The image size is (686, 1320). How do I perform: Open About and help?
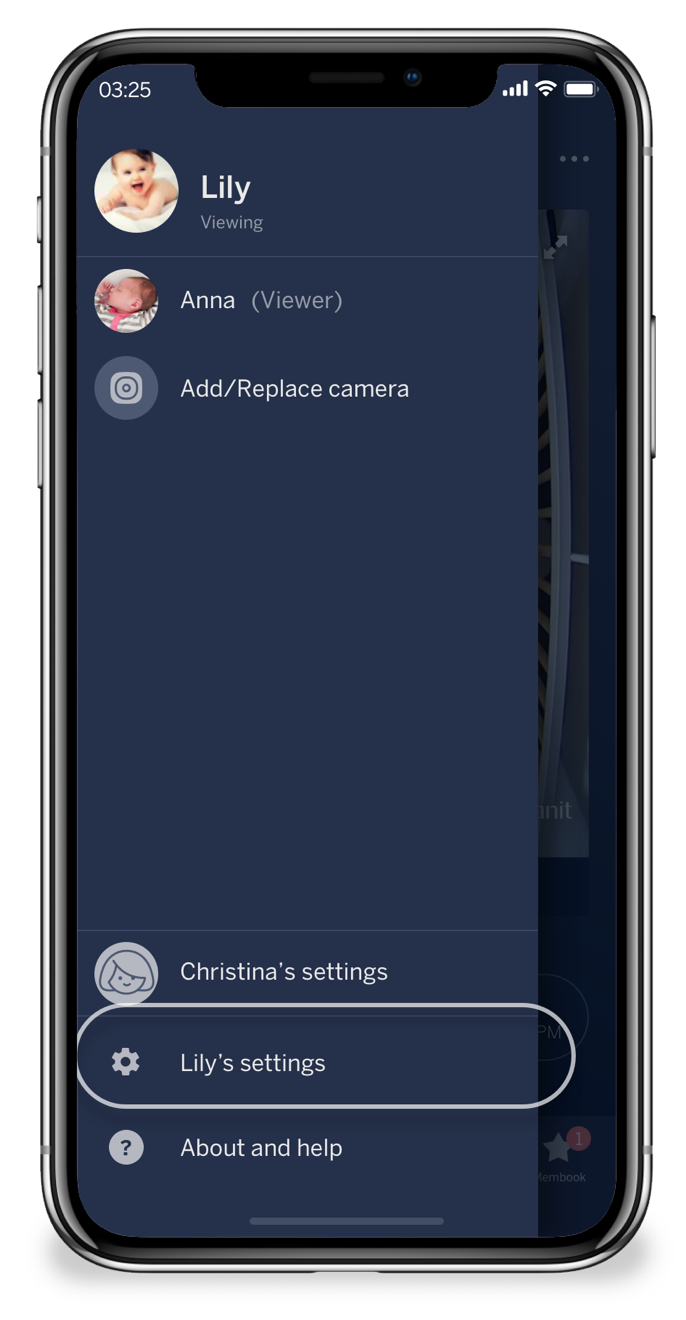pos(308,1148)
